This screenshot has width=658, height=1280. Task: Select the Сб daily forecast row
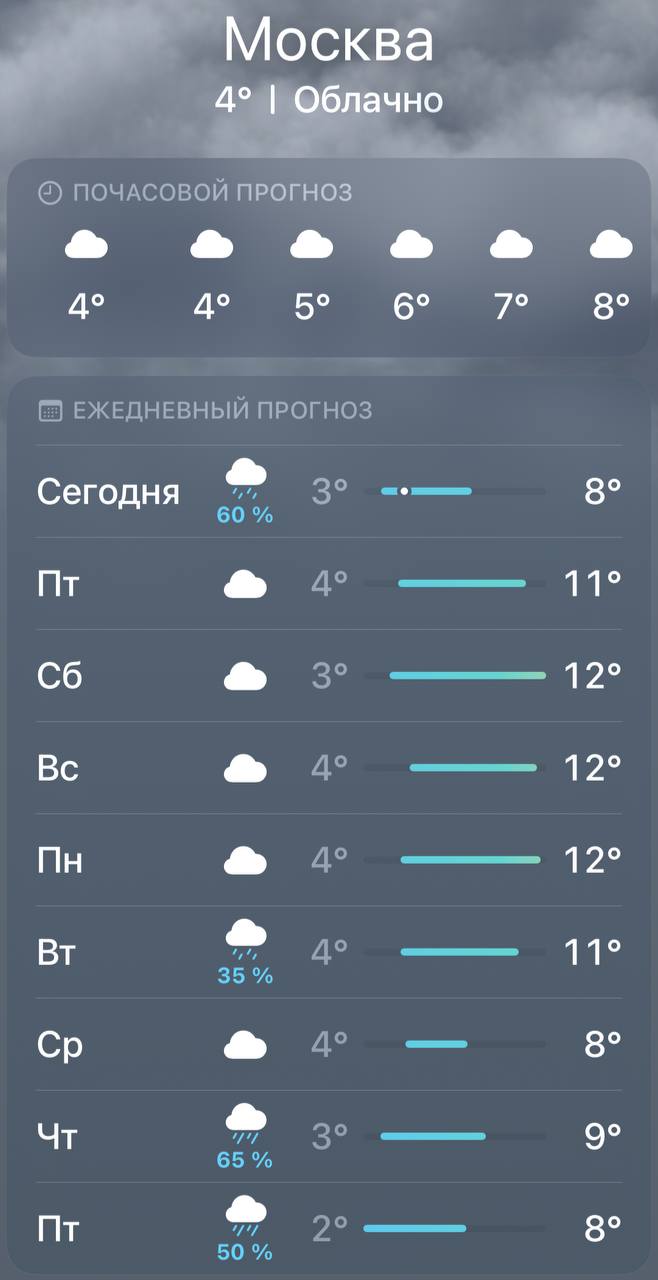pyautogui.click(x=328, y=676)
